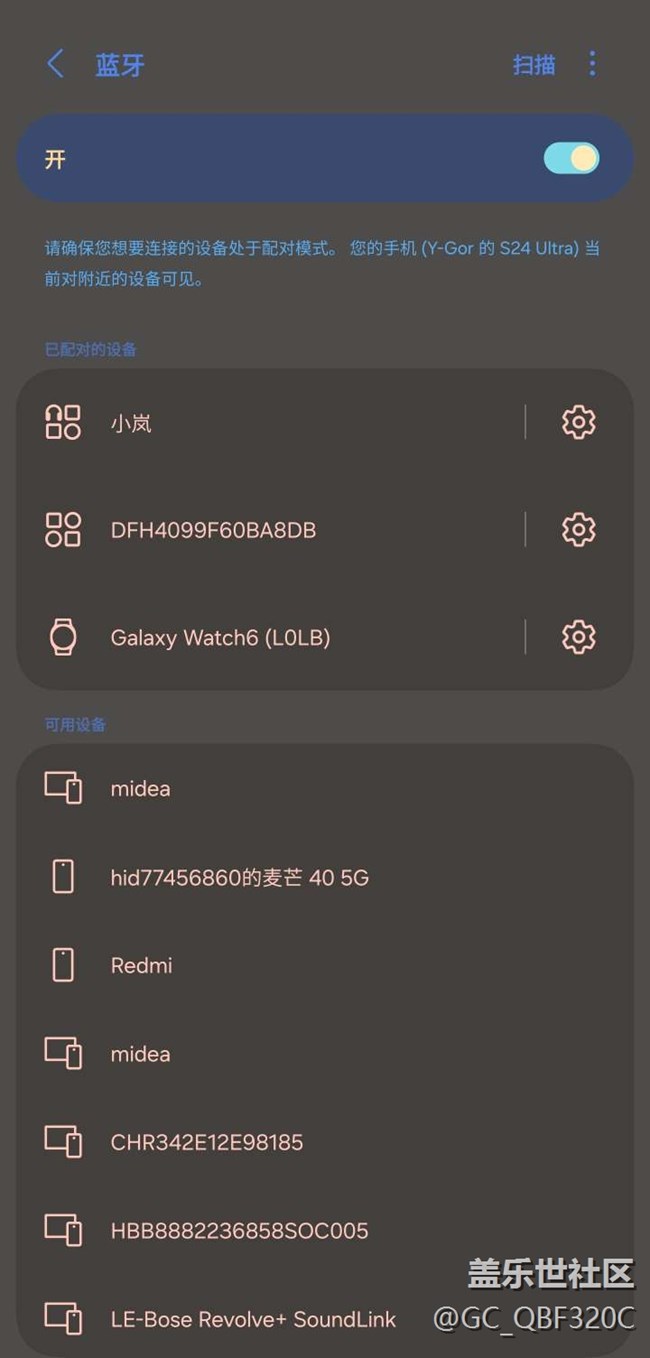Open the three-dot overflow menu
650x1358 pixels.
(x=592, y=64)
